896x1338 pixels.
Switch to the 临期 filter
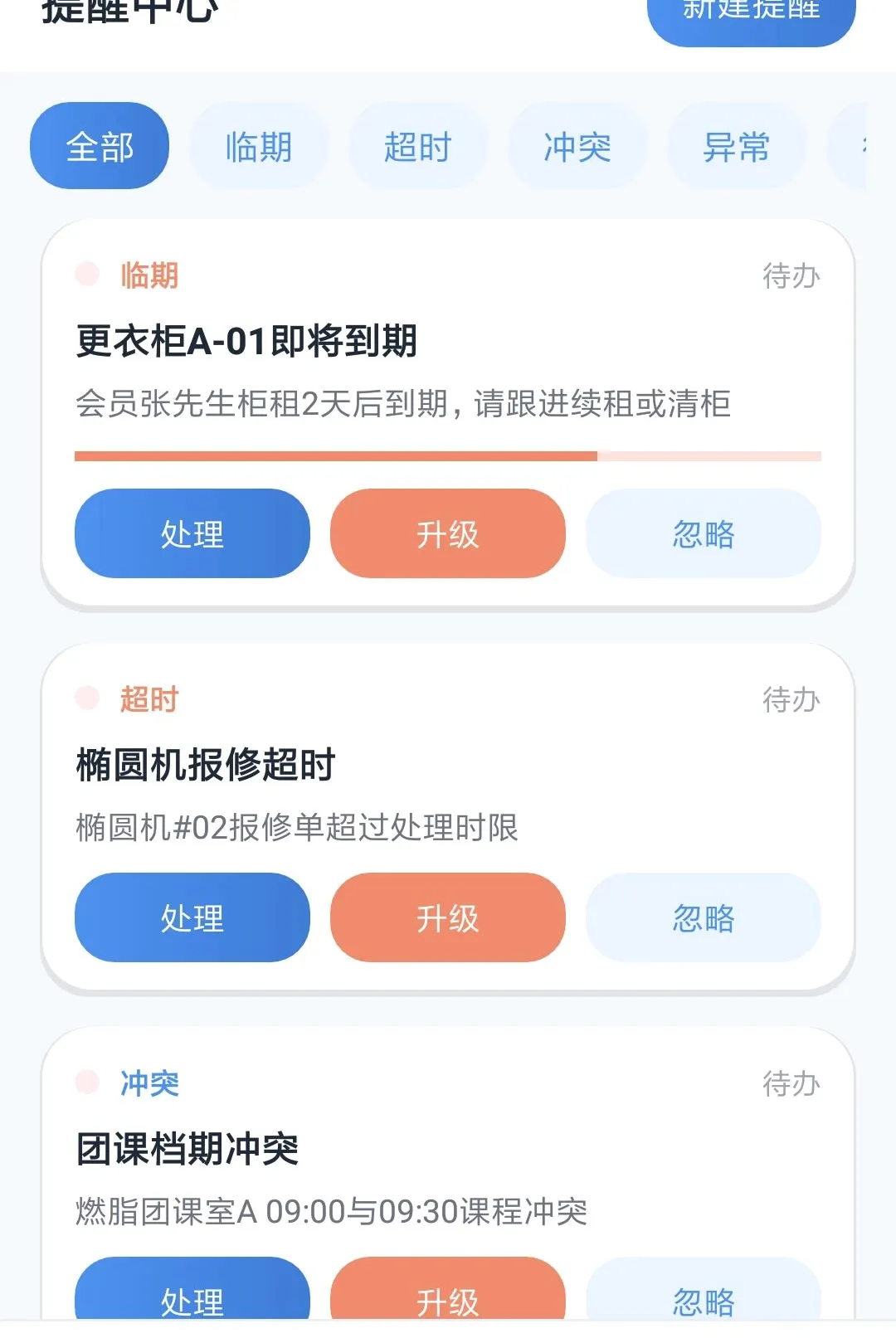click(259, 146)
